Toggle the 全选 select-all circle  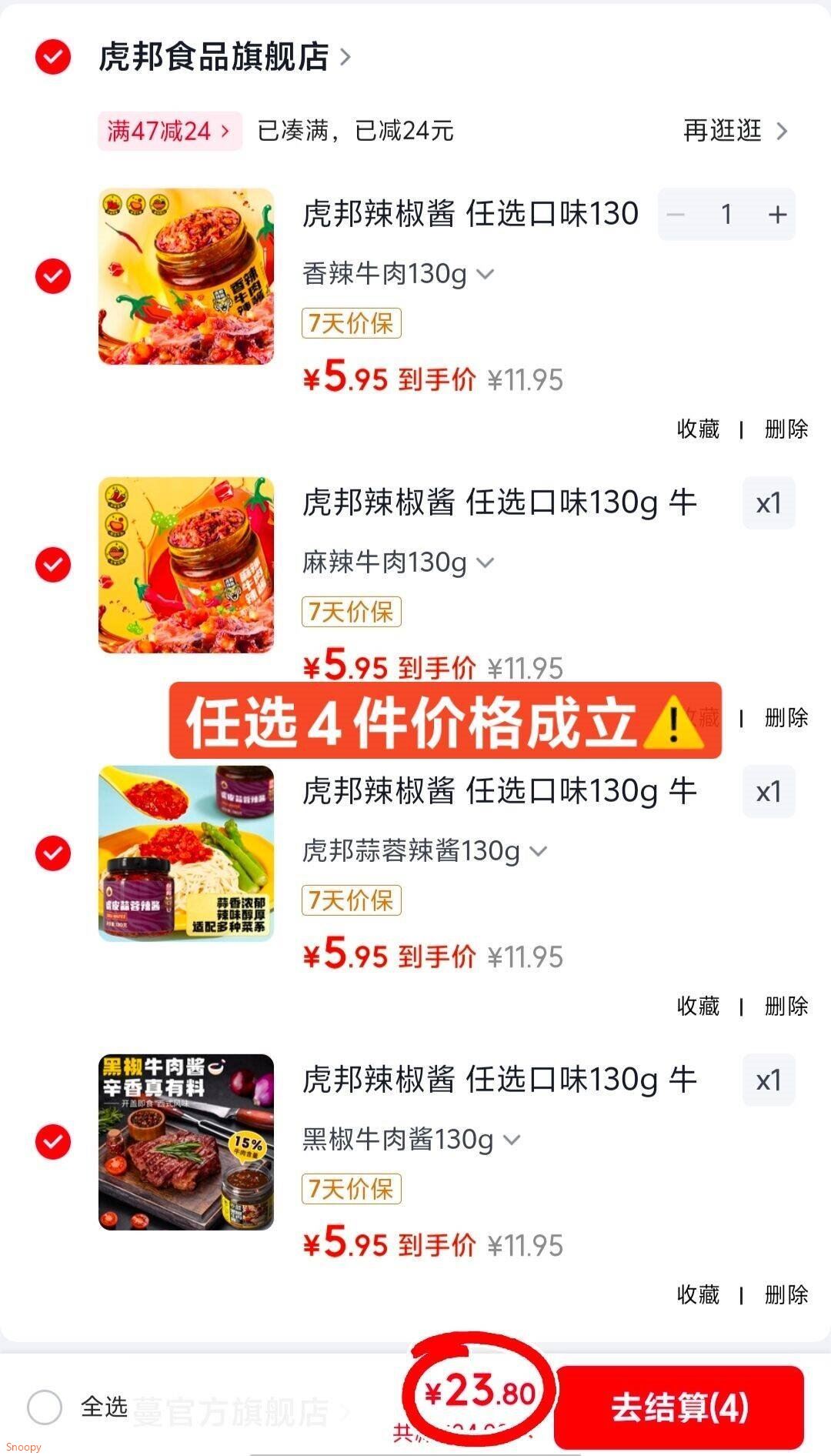tap(45, 1408)
